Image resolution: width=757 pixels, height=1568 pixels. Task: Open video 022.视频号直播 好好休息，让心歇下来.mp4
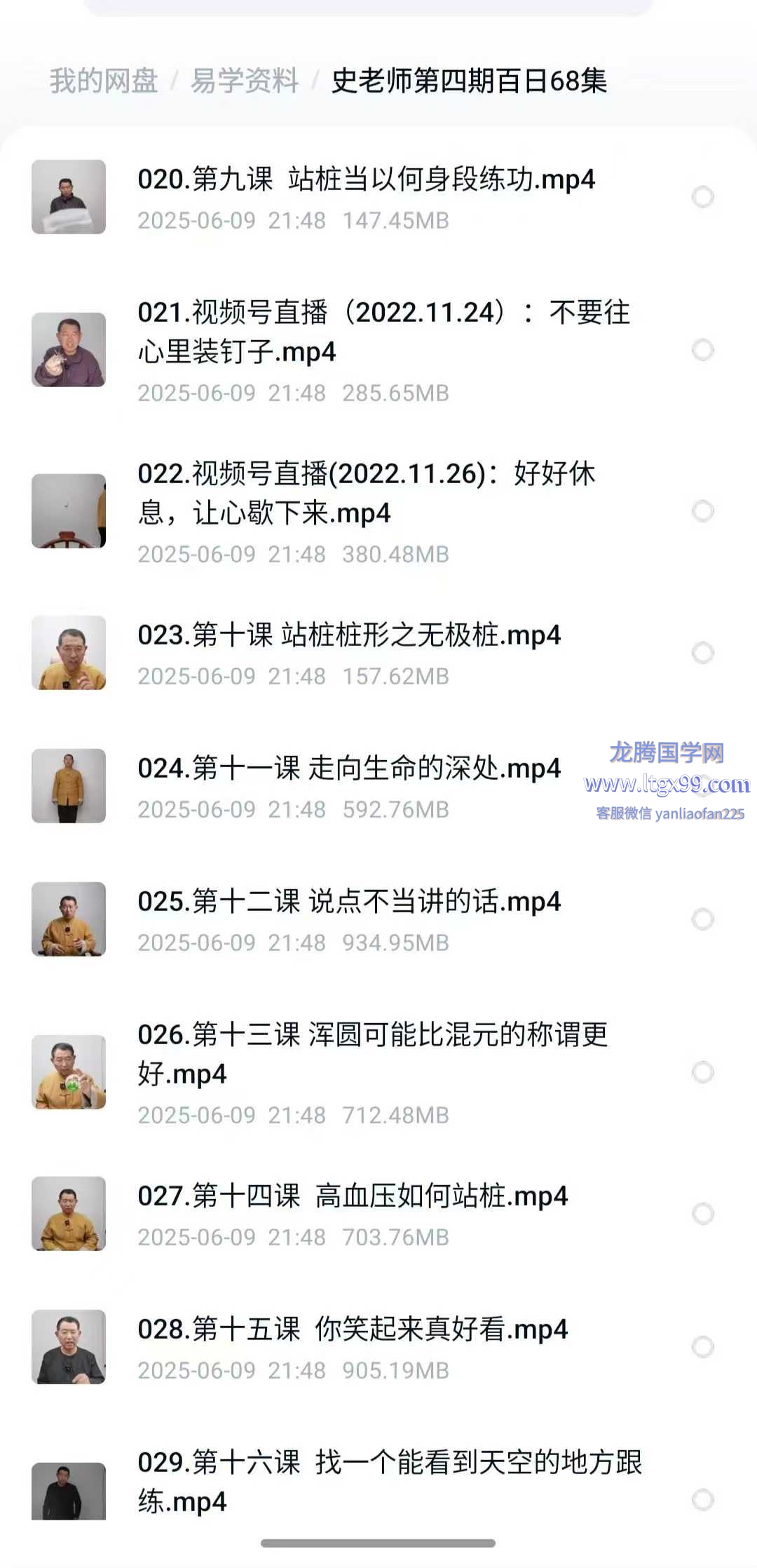point(366,493)
